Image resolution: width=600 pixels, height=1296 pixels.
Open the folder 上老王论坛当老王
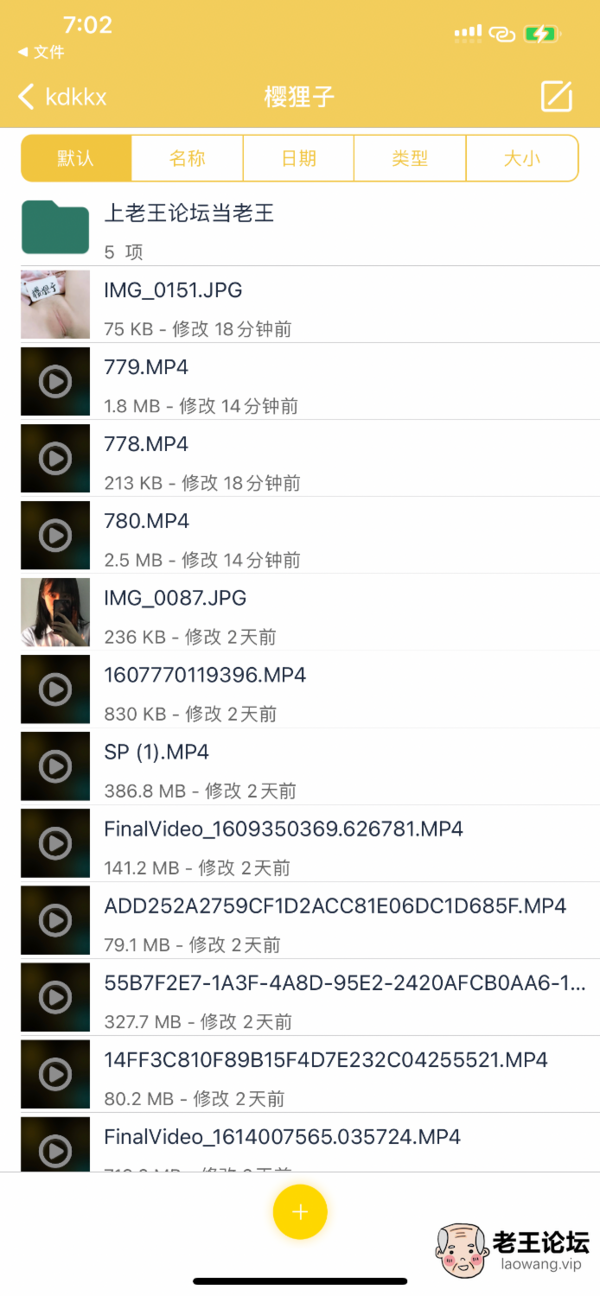pos(300,228)
